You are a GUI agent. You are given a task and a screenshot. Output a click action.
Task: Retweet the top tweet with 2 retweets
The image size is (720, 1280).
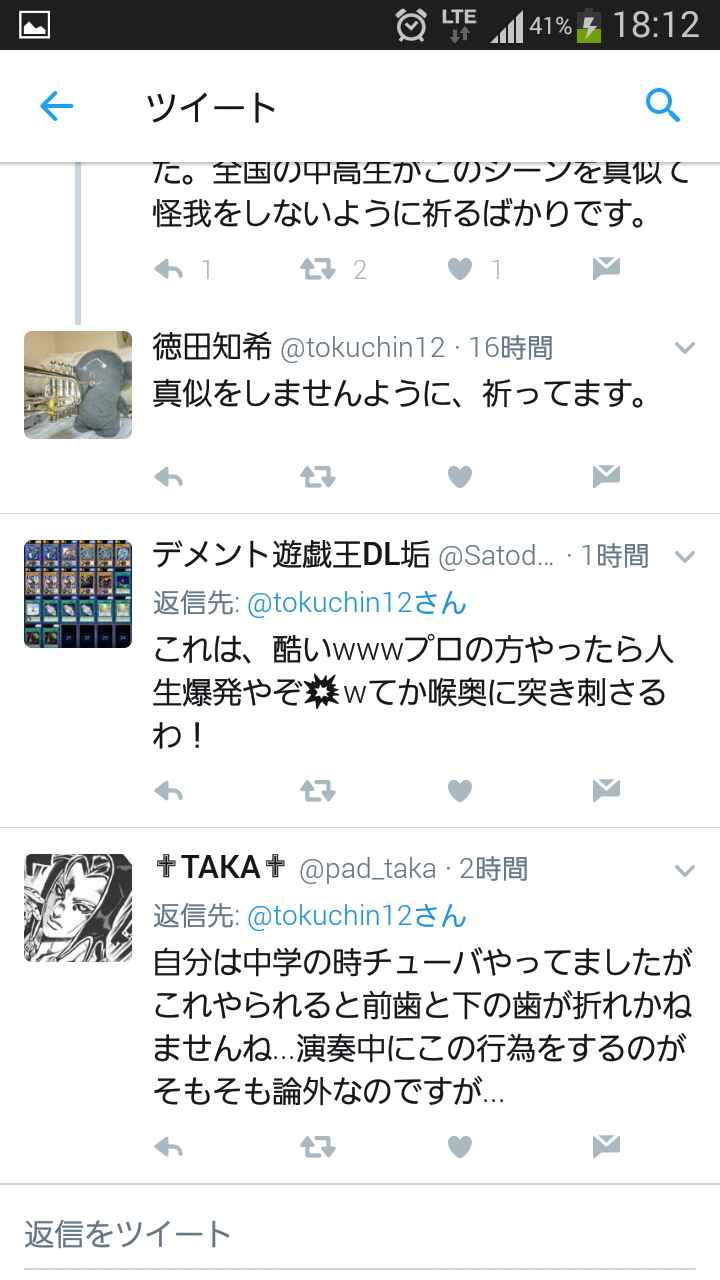pos(318,269)
